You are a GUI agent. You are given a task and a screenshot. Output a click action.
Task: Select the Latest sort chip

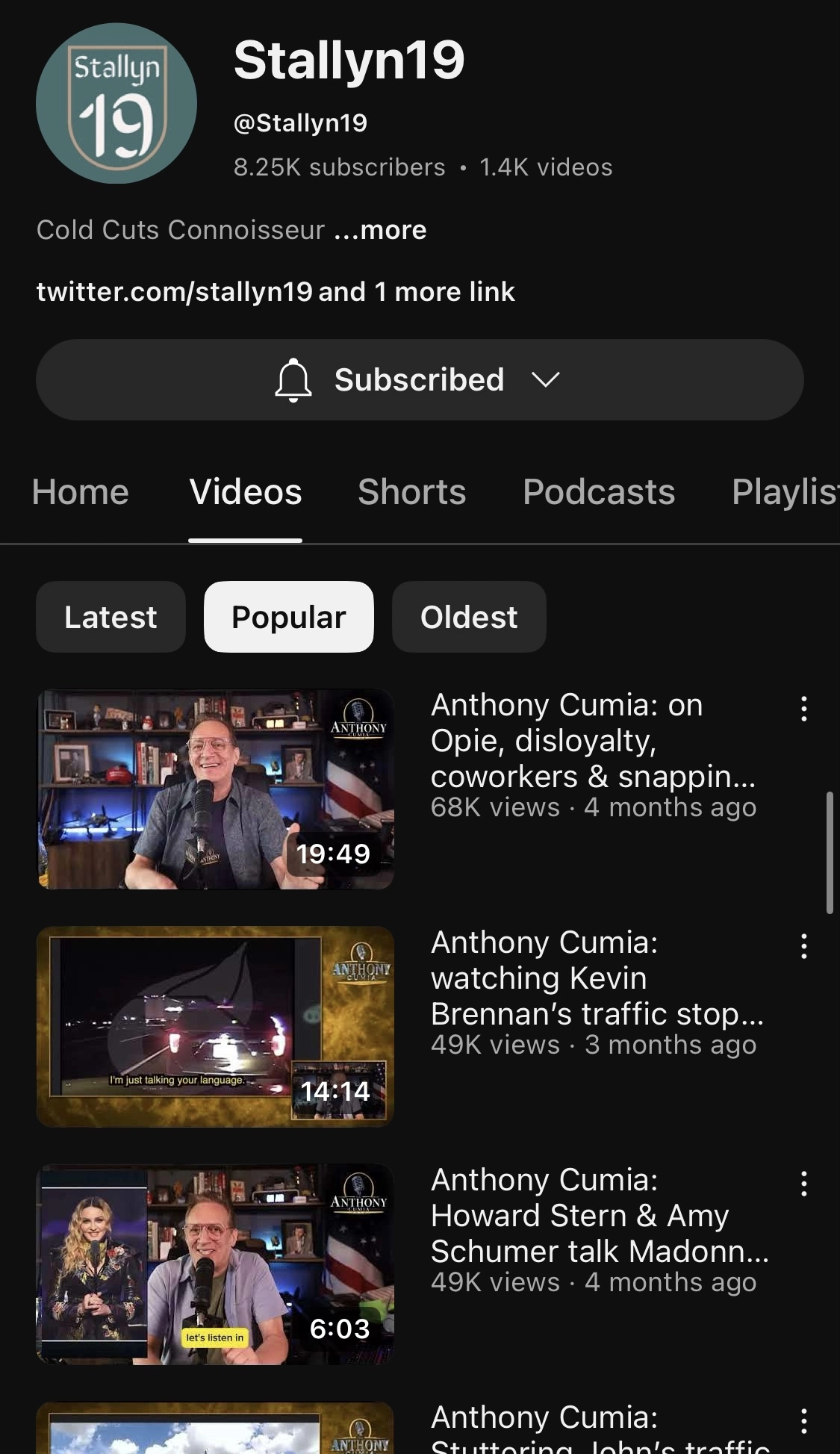[x=111, y=617]
